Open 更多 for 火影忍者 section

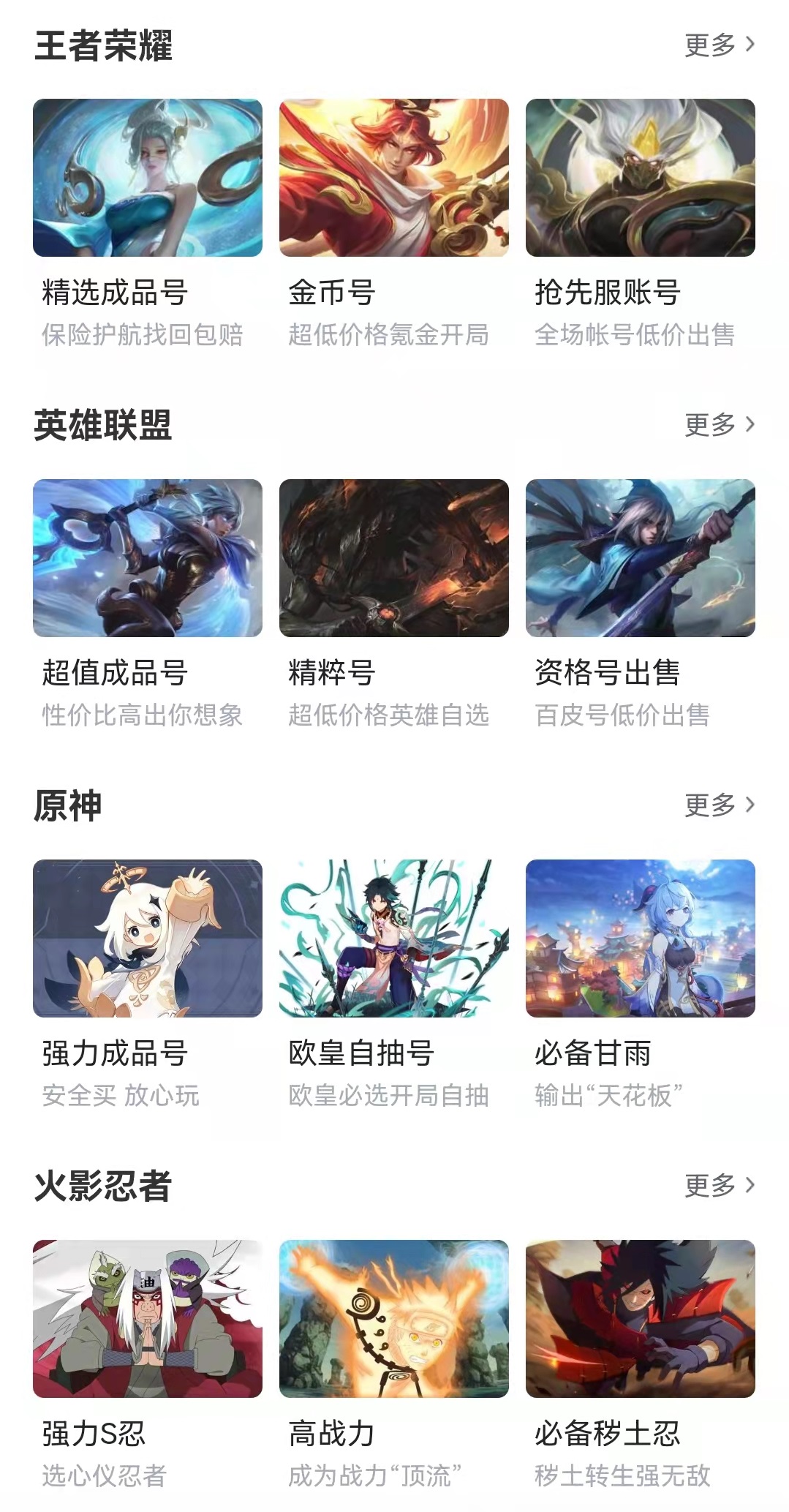pos(719,1186)
